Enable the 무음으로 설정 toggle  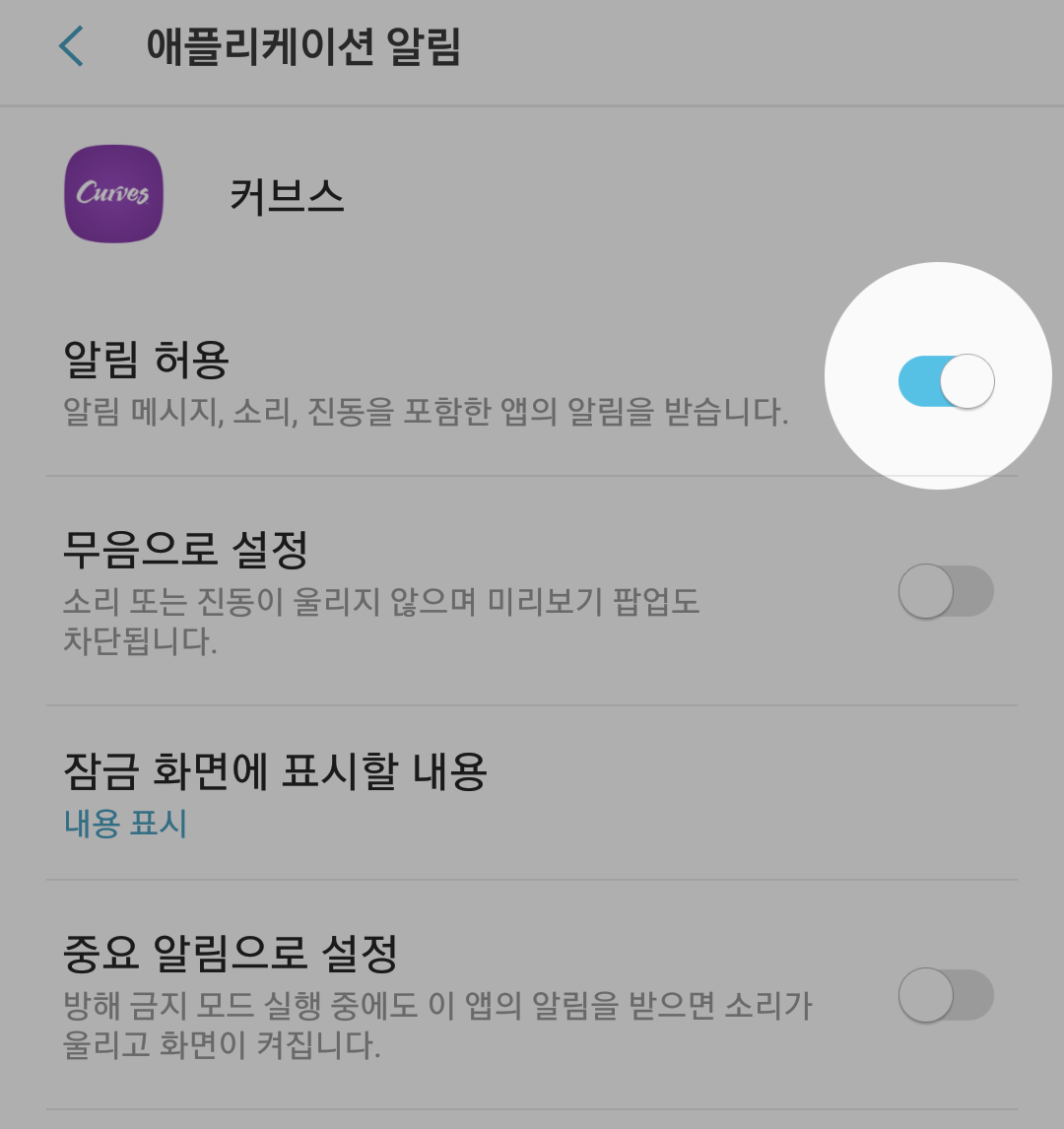946,591
